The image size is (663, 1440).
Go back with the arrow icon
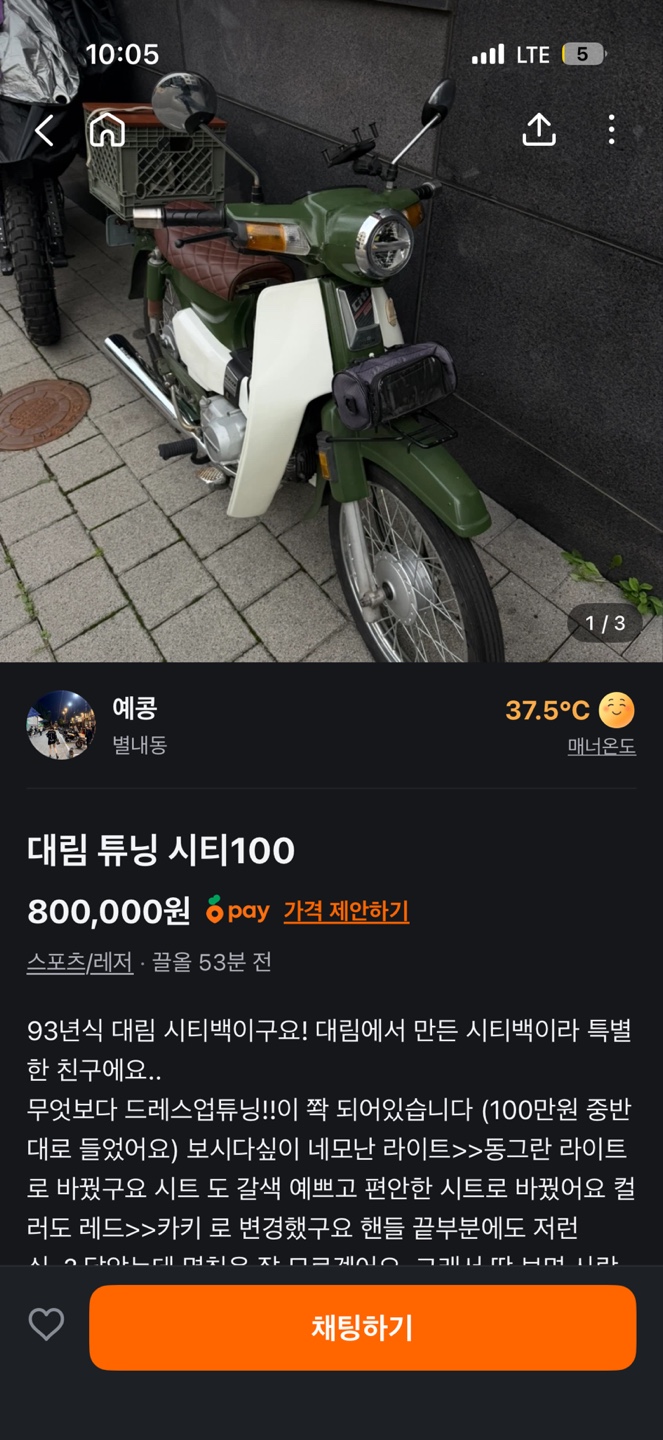(x=44, y=130)
